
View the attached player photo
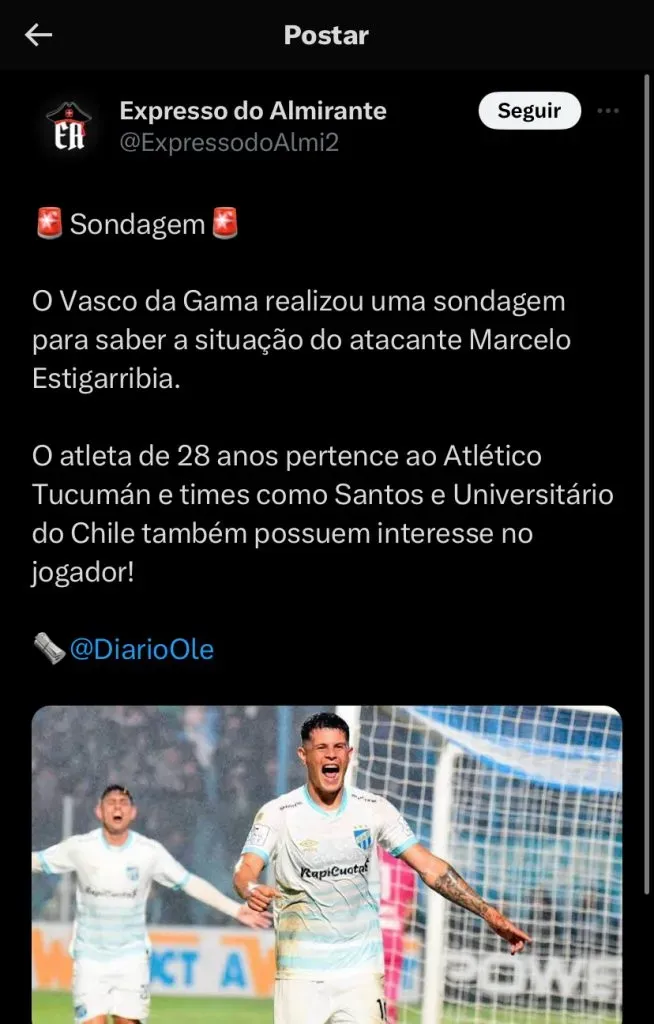327,863
